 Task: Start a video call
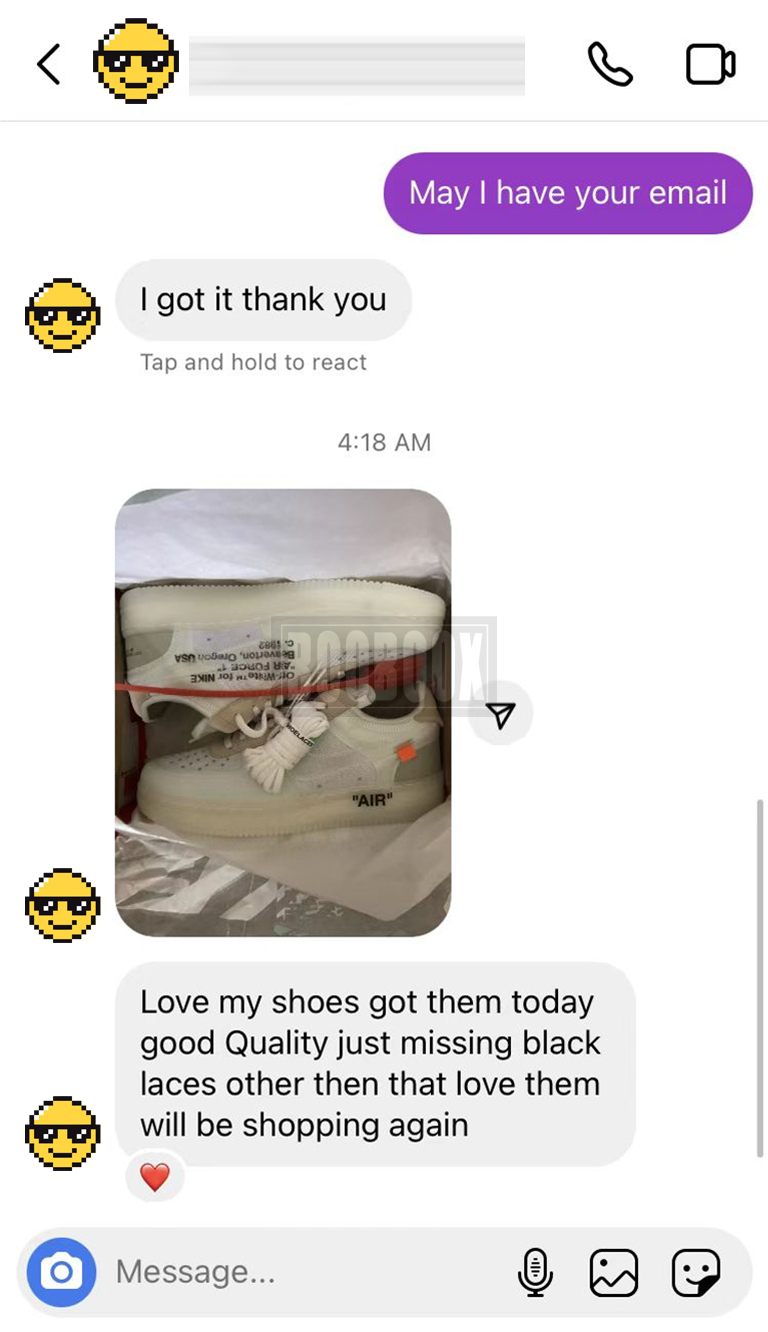pyautogui.click(x=710, y=64)
